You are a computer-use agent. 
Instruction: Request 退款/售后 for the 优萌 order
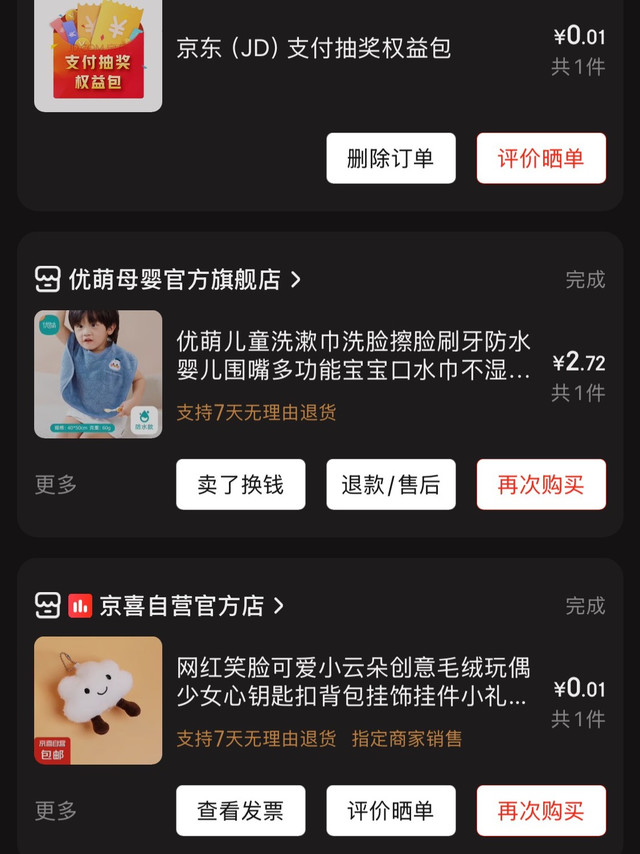click(390, 485)
